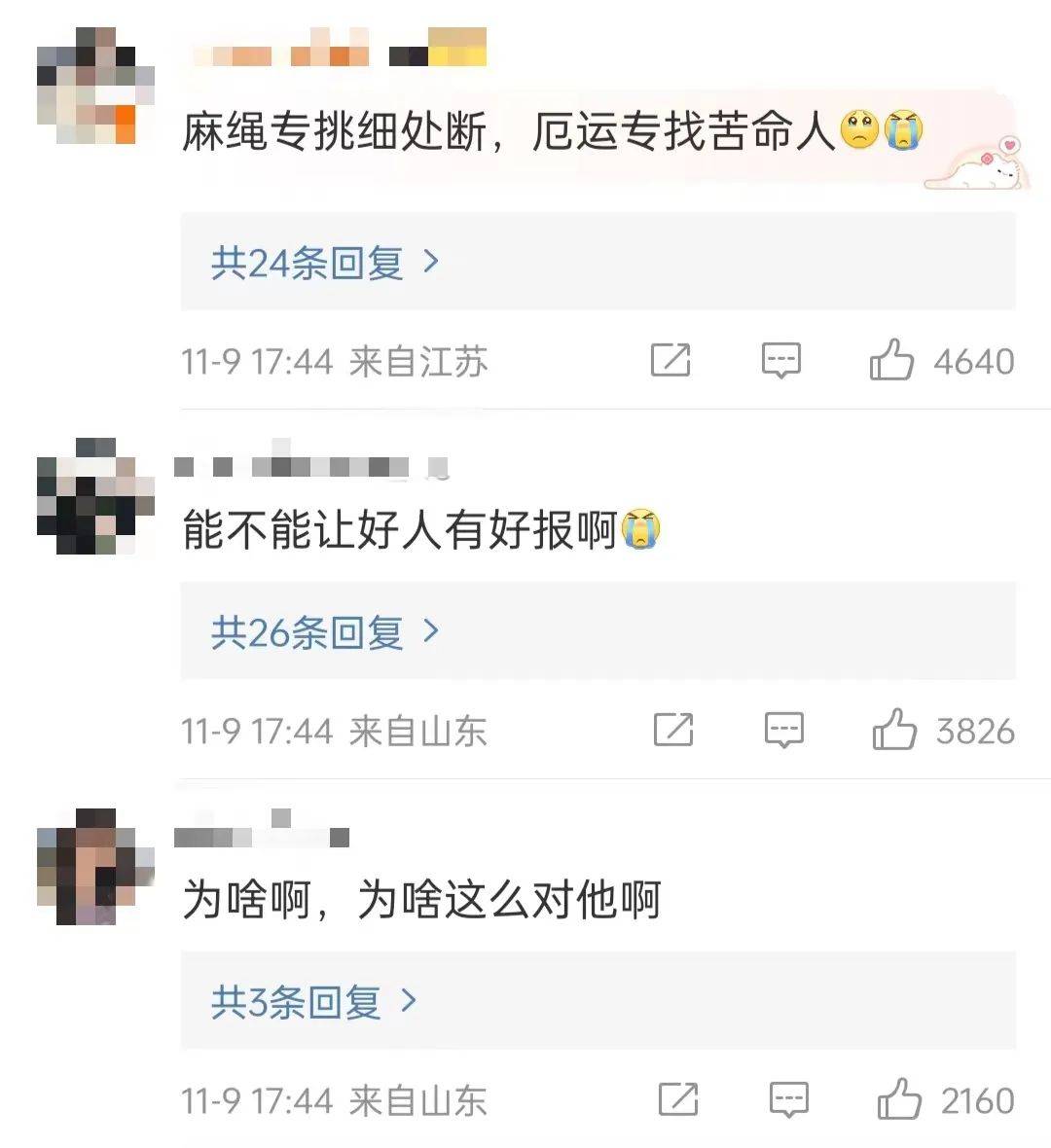This screenshot has width=1051, height=1148.
Task: Open avatar of the 麻绳专挑细处断 commenter
Action: [x=94, y=86]
